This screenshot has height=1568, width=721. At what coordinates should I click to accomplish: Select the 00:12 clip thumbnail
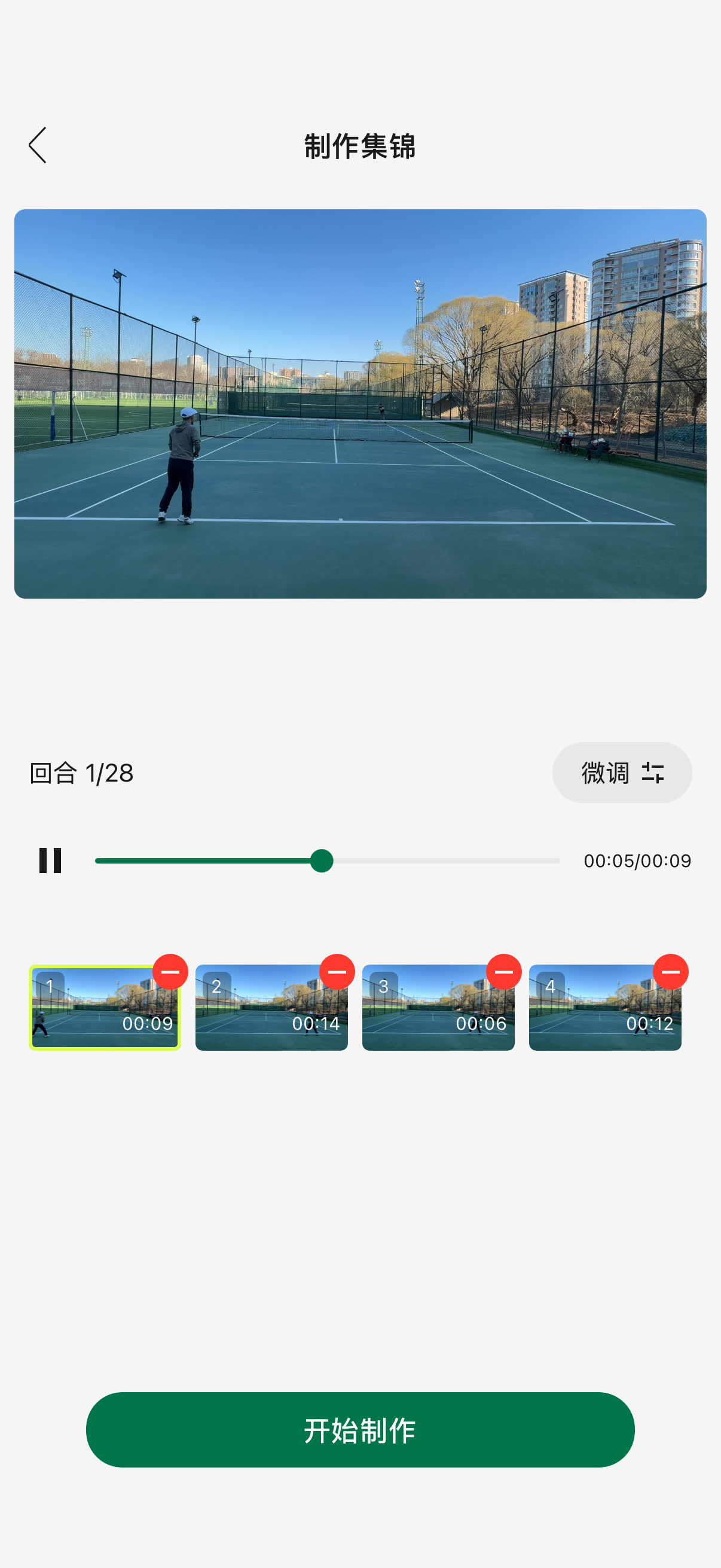pyautogui.click(x=606, y=1009)
